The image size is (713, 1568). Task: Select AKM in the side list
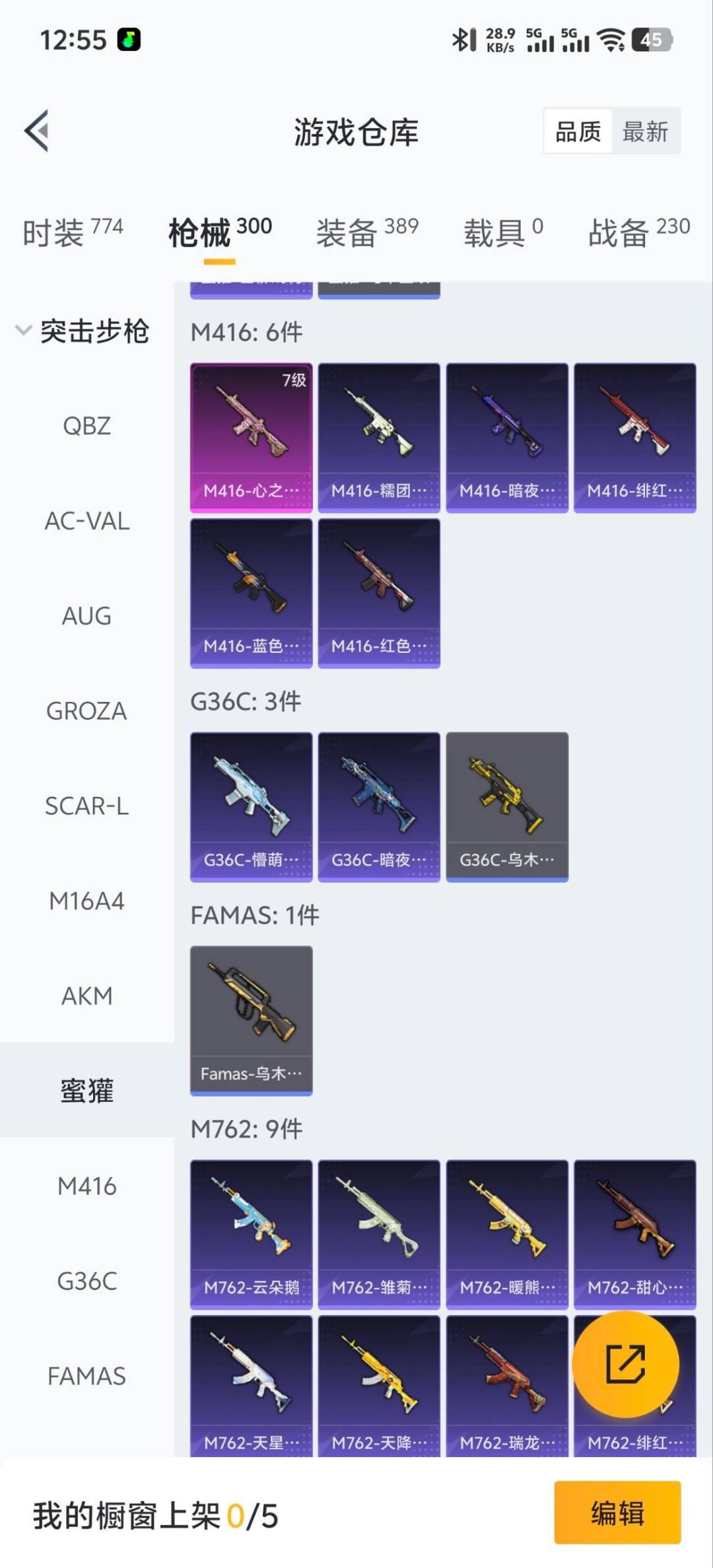[x=86, y=996]
